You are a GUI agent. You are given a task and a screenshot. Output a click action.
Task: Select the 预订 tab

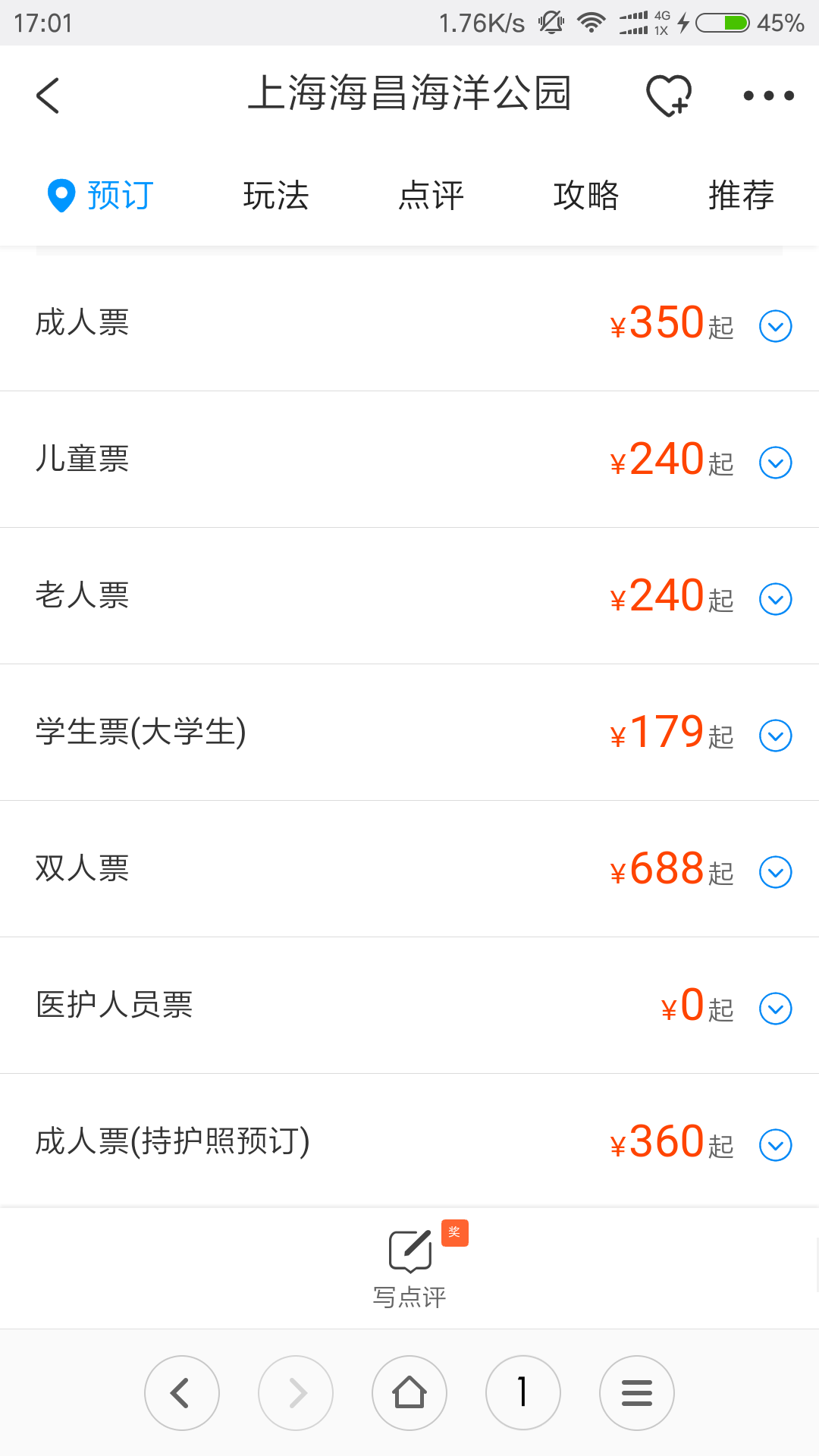102,196
